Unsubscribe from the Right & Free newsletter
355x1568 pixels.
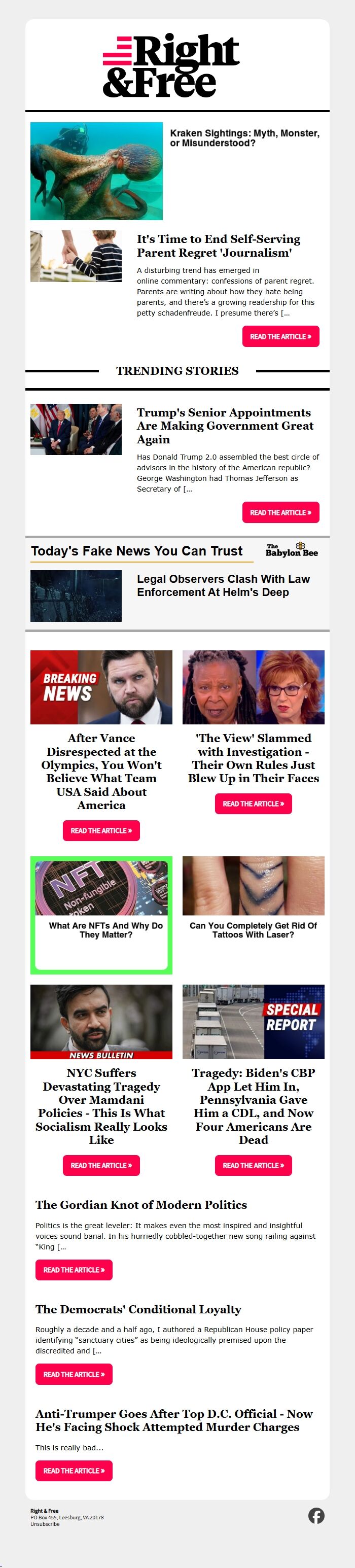pyautogui.click(x=45, y=1524)
